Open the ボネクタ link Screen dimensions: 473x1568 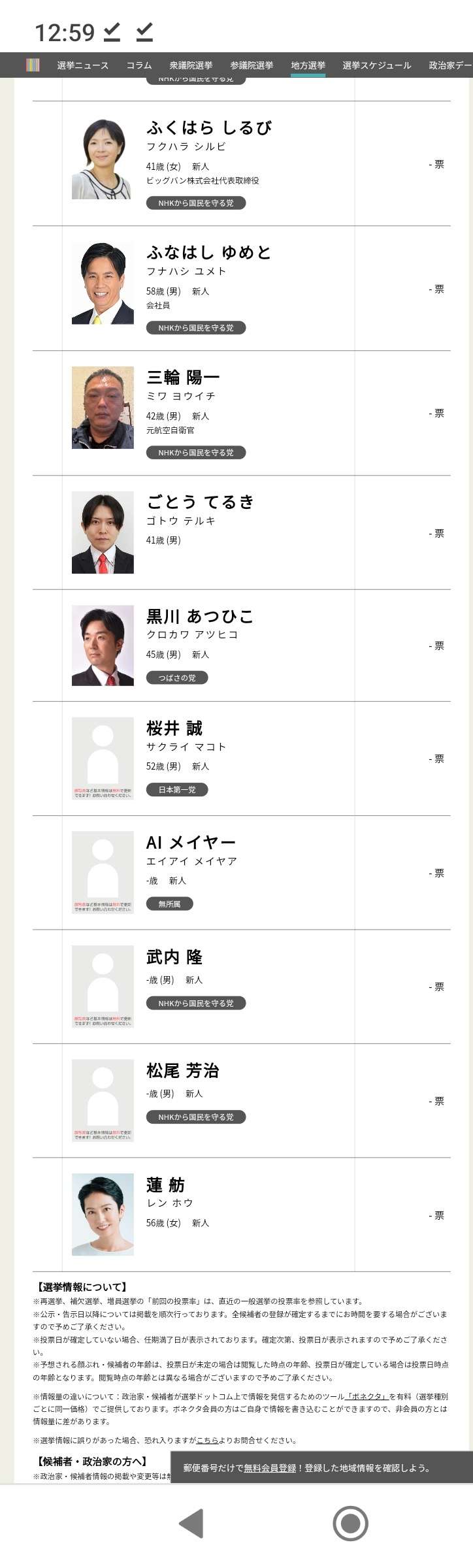[367, 1396]
